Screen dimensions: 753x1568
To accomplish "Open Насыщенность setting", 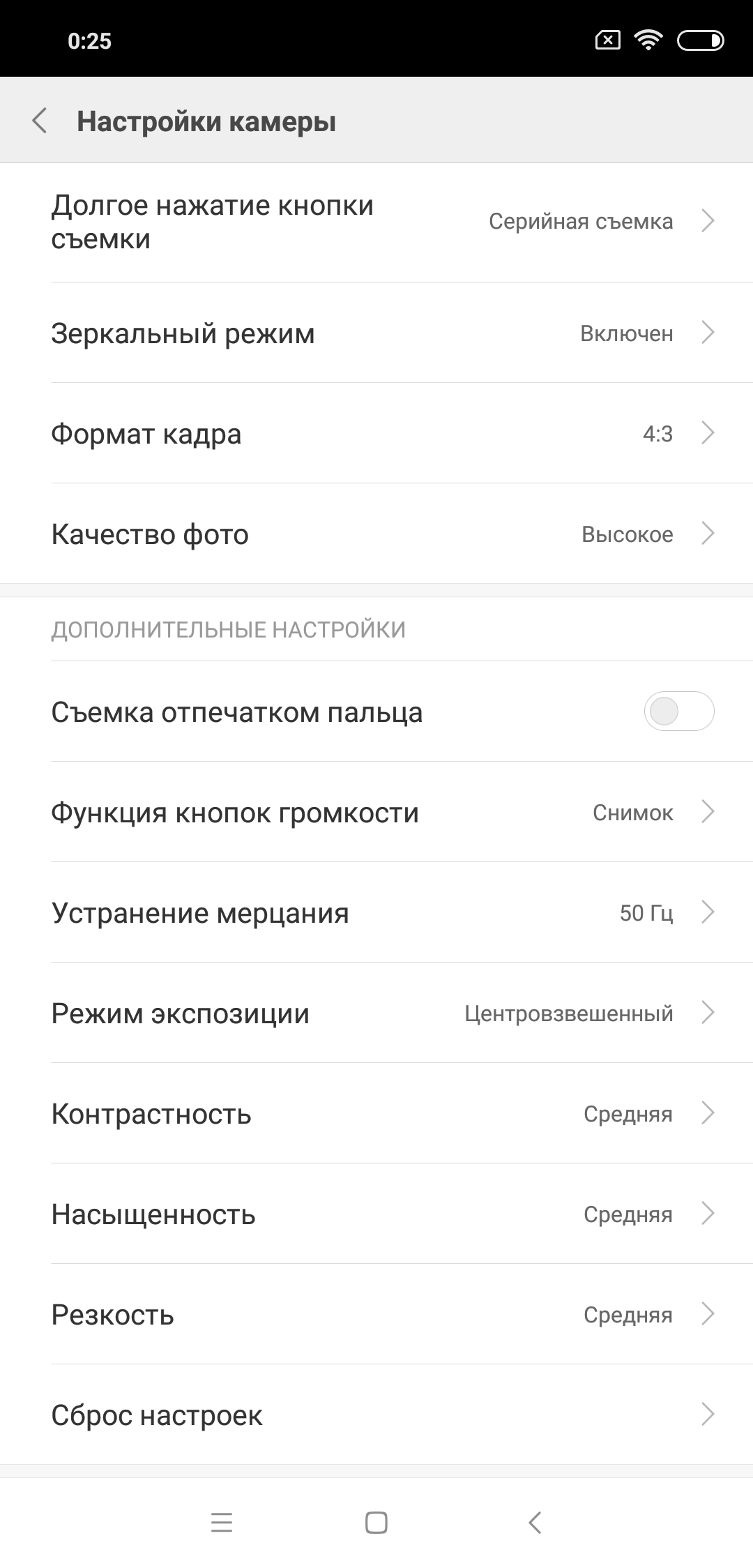I will (376, 1214).
